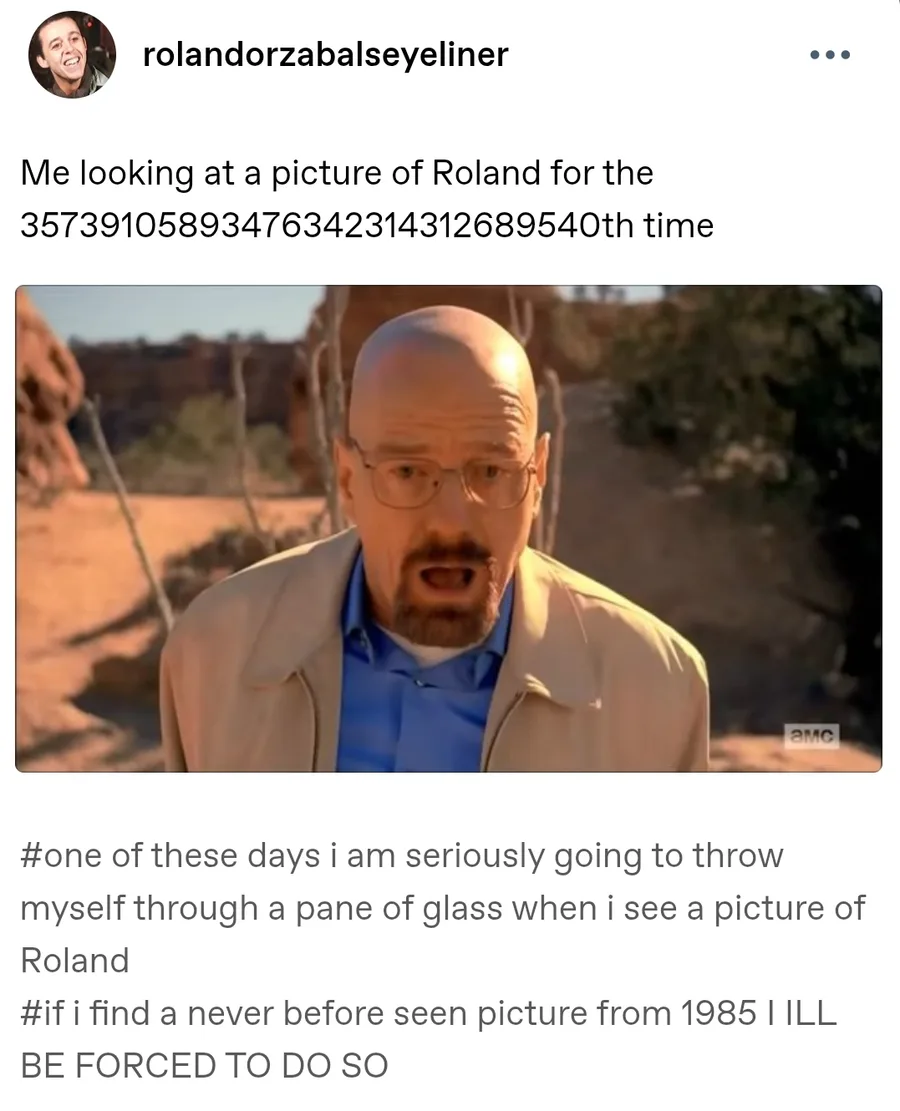Image resolution: width=900 pixels, height=1111 pixels.
Task: Open the rolandorzabalseyeliner blog name link
Action: 325,55
